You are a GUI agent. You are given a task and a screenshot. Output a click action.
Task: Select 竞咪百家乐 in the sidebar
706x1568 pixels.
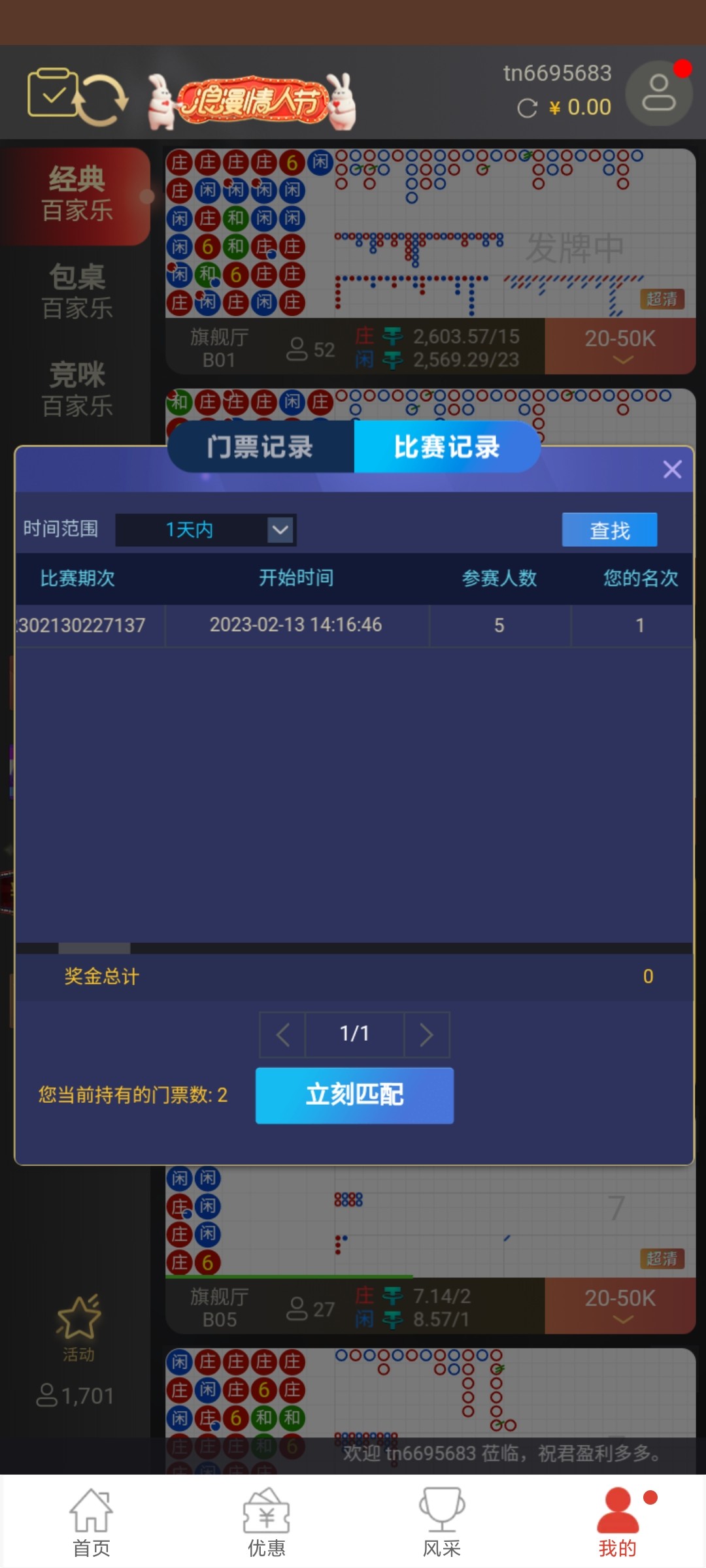point(77,390)
